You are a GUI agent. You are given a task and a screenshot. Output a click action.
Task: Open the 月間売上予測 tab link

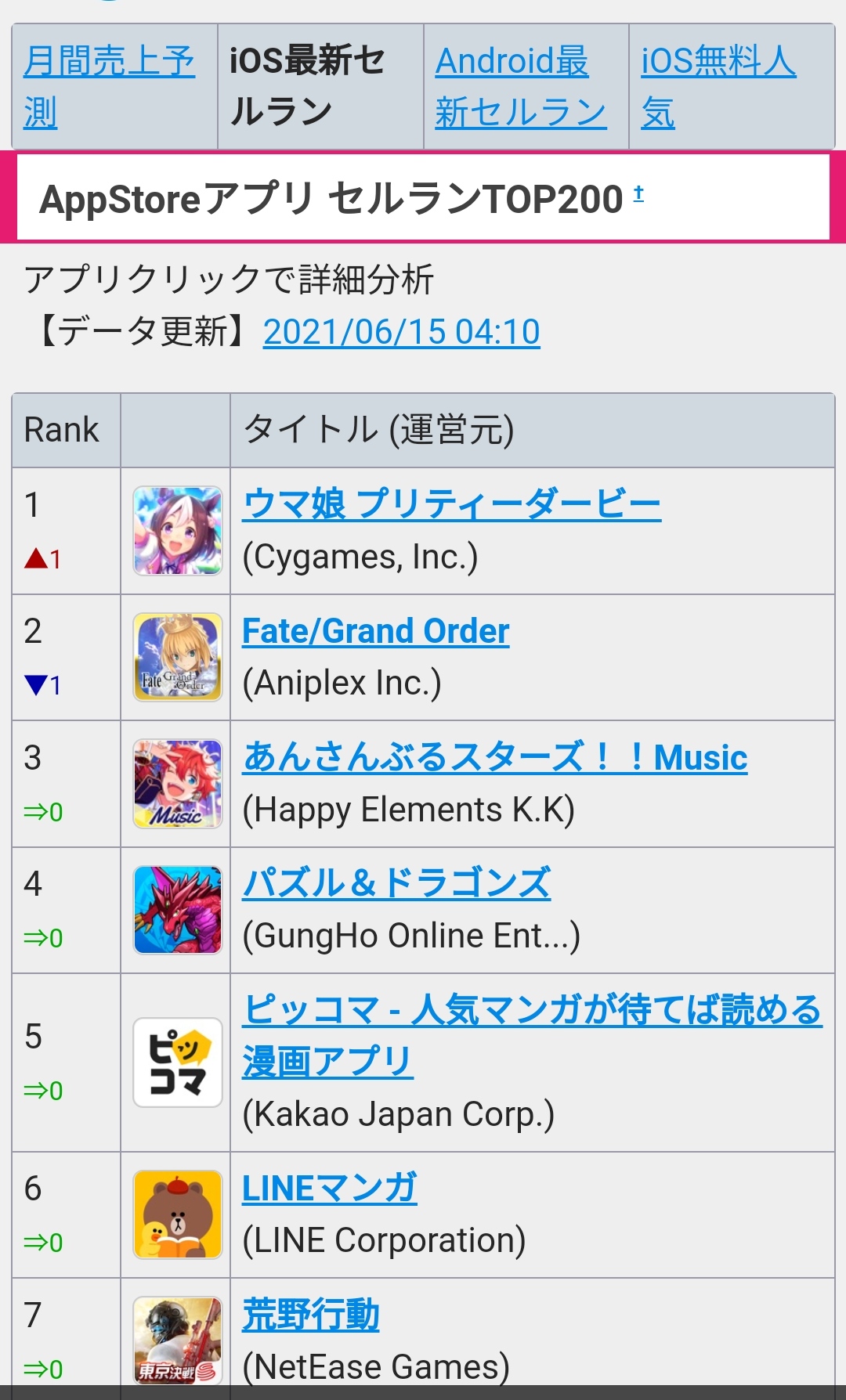[109, 87]
